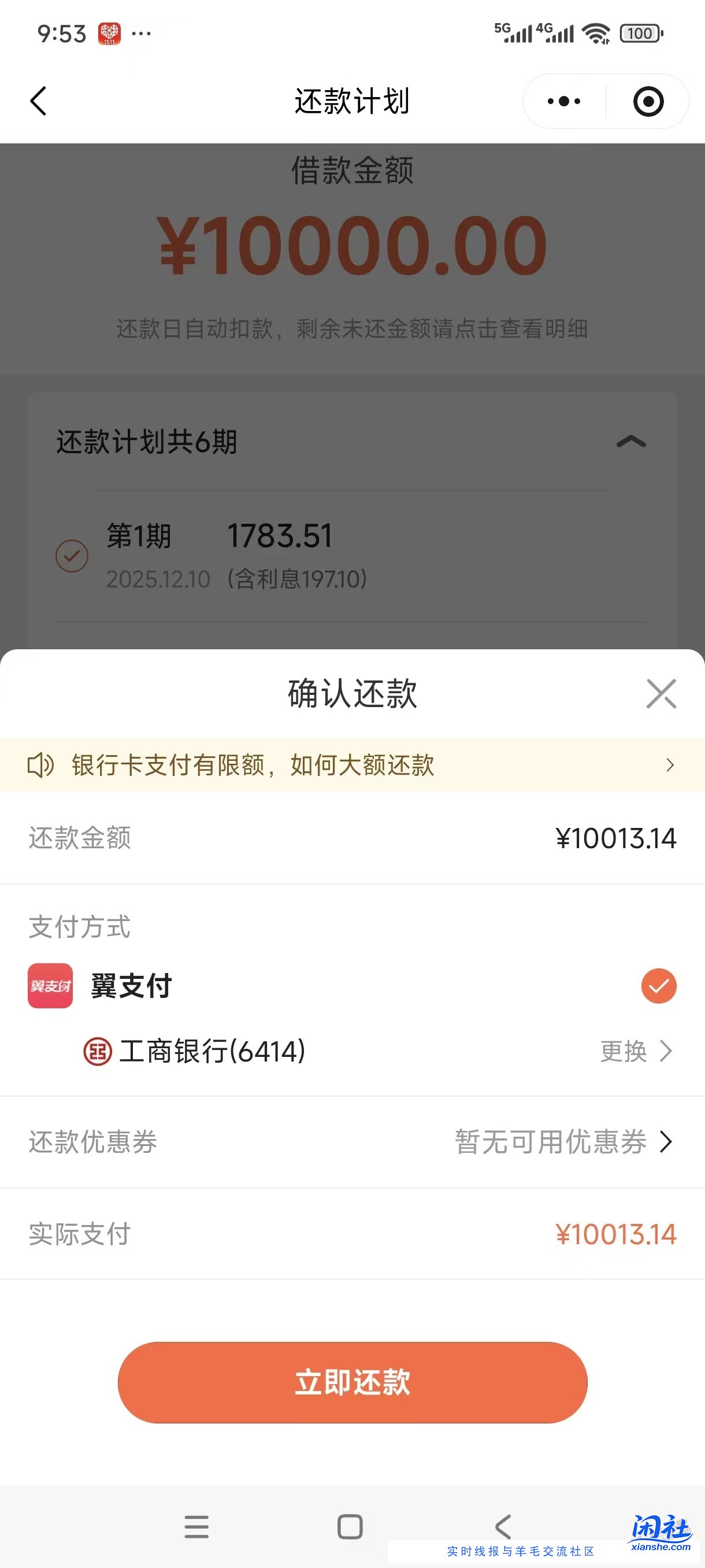705x1568 pixels.
Task: Toggle selection of the 翼支付 payment option
Action: click(x=659, y=986)
